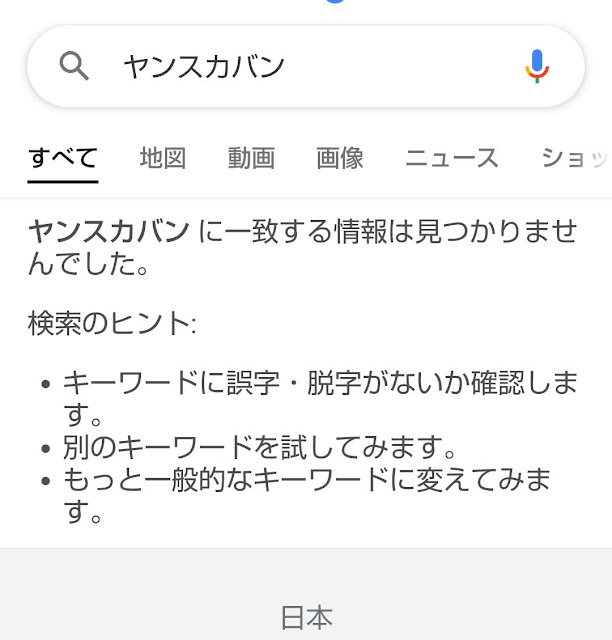The width and height of the screenshot is (612, 640).
Task: Switch to the 地図 tab
Action: point(162,158)
